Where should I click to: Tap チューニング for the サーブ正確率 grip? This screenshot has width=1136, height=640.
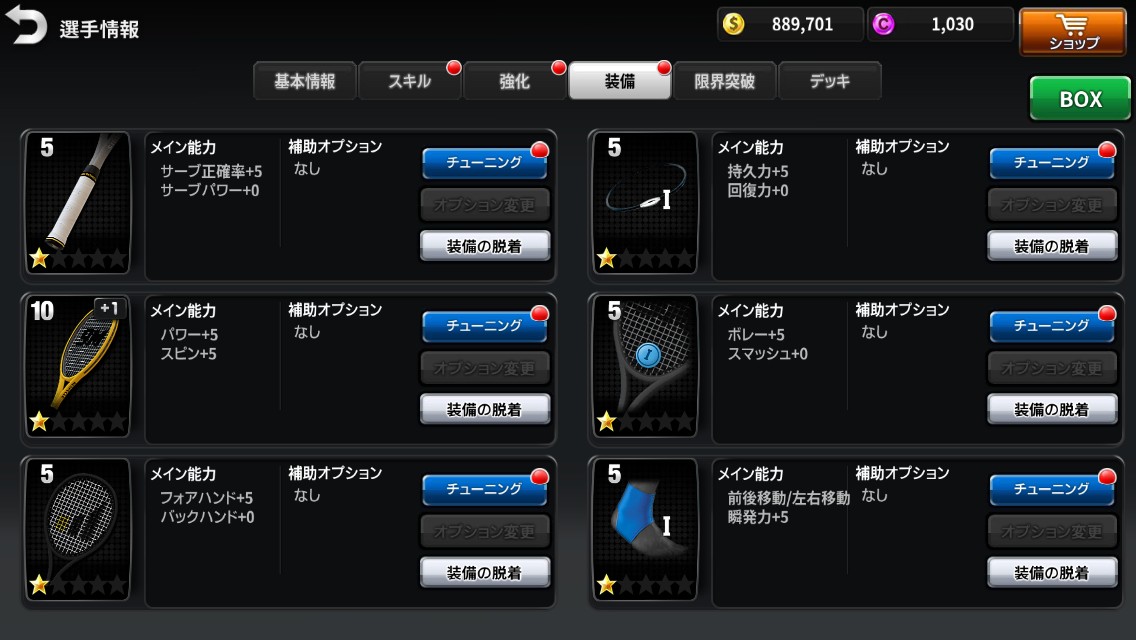pos(484,163)
